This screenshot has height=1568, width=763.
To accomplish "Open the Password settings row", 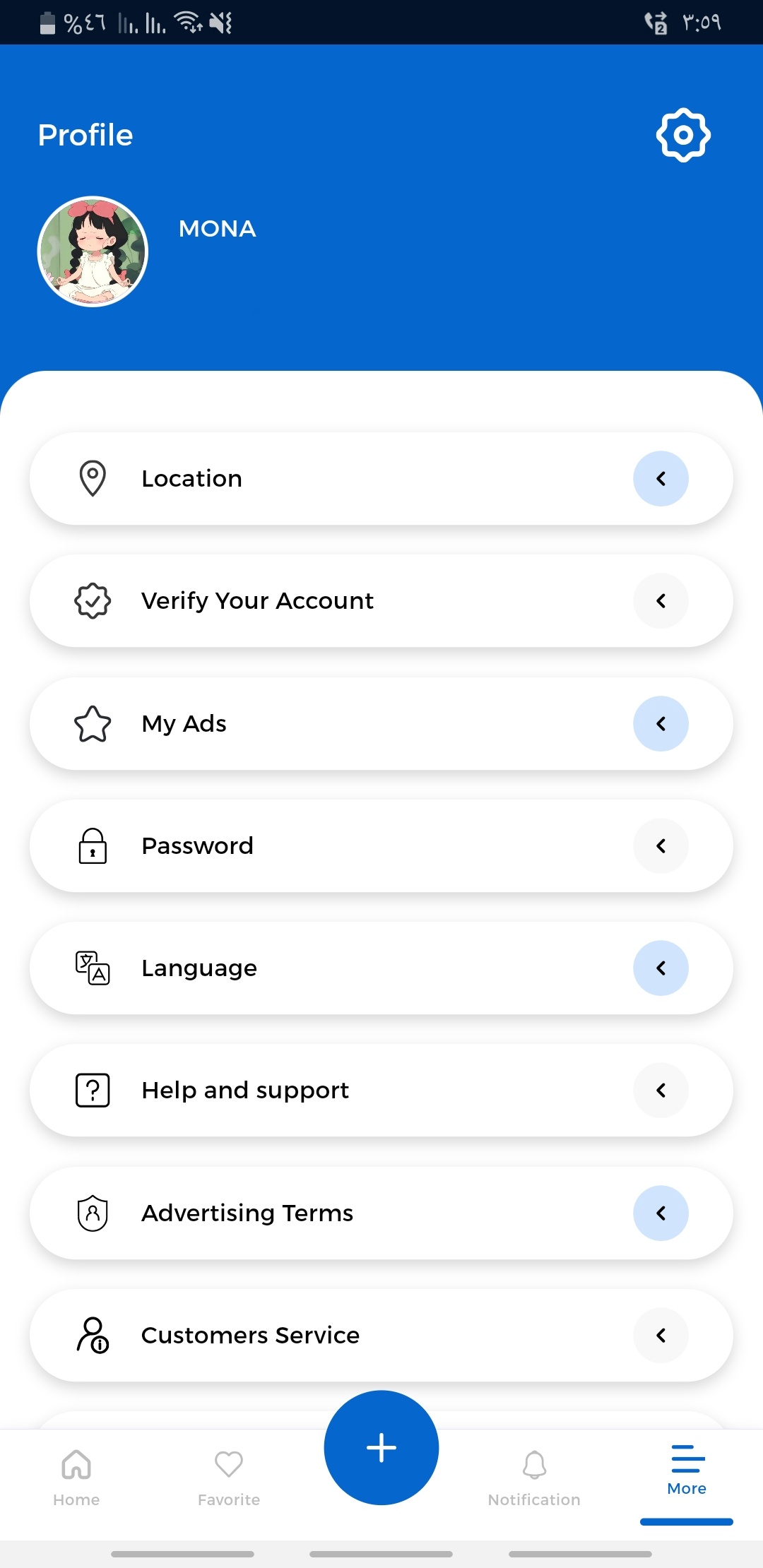I will (381, 845).
